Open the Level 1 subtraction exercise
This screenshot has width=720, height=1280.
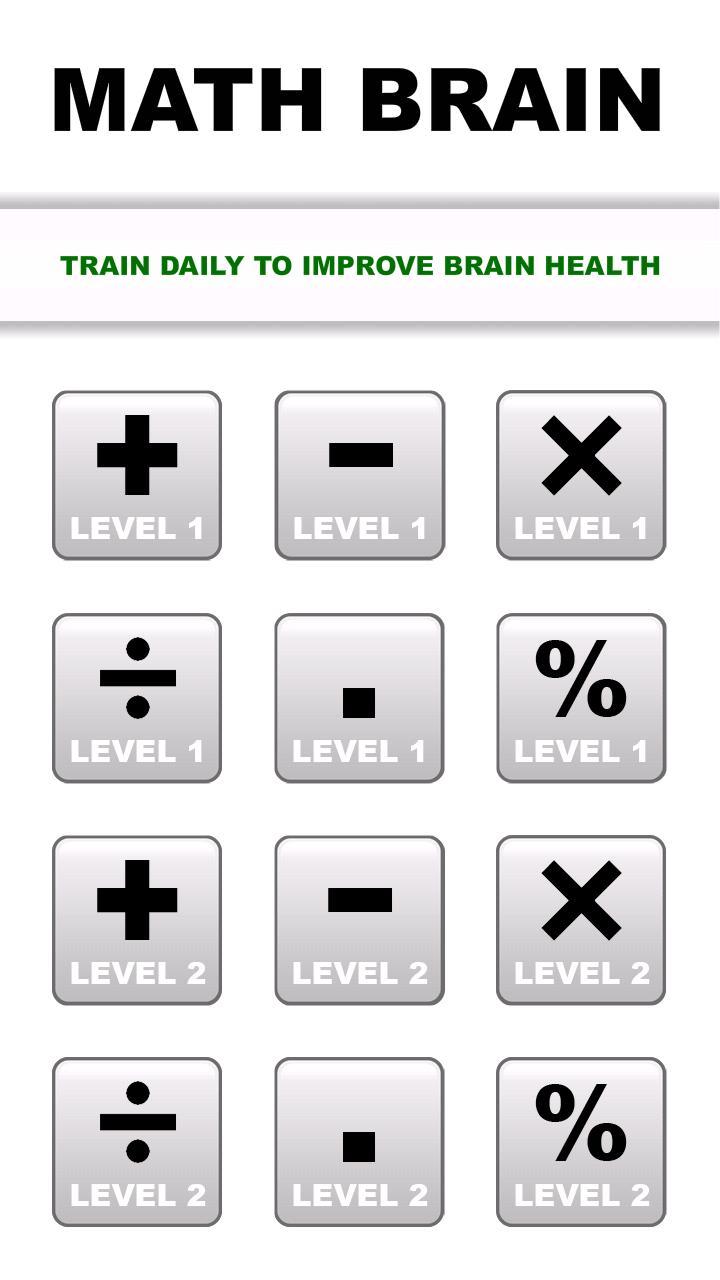360,475
